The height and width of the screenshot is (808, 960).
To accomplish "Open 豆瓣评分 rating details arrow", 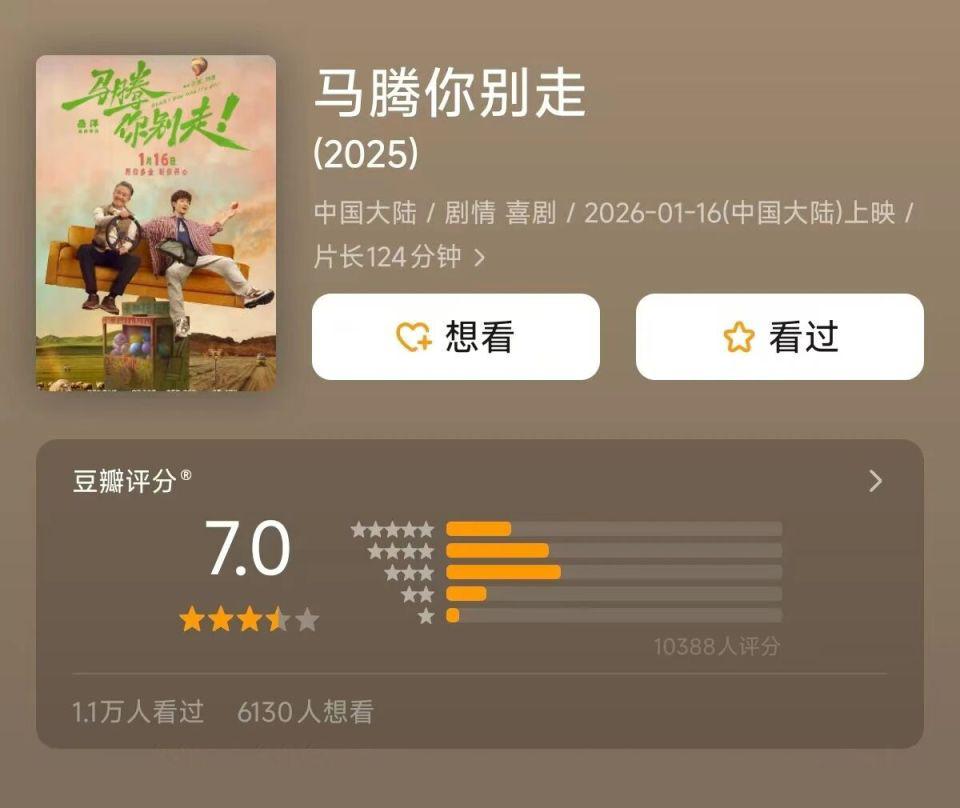I will tap(876, 481).
